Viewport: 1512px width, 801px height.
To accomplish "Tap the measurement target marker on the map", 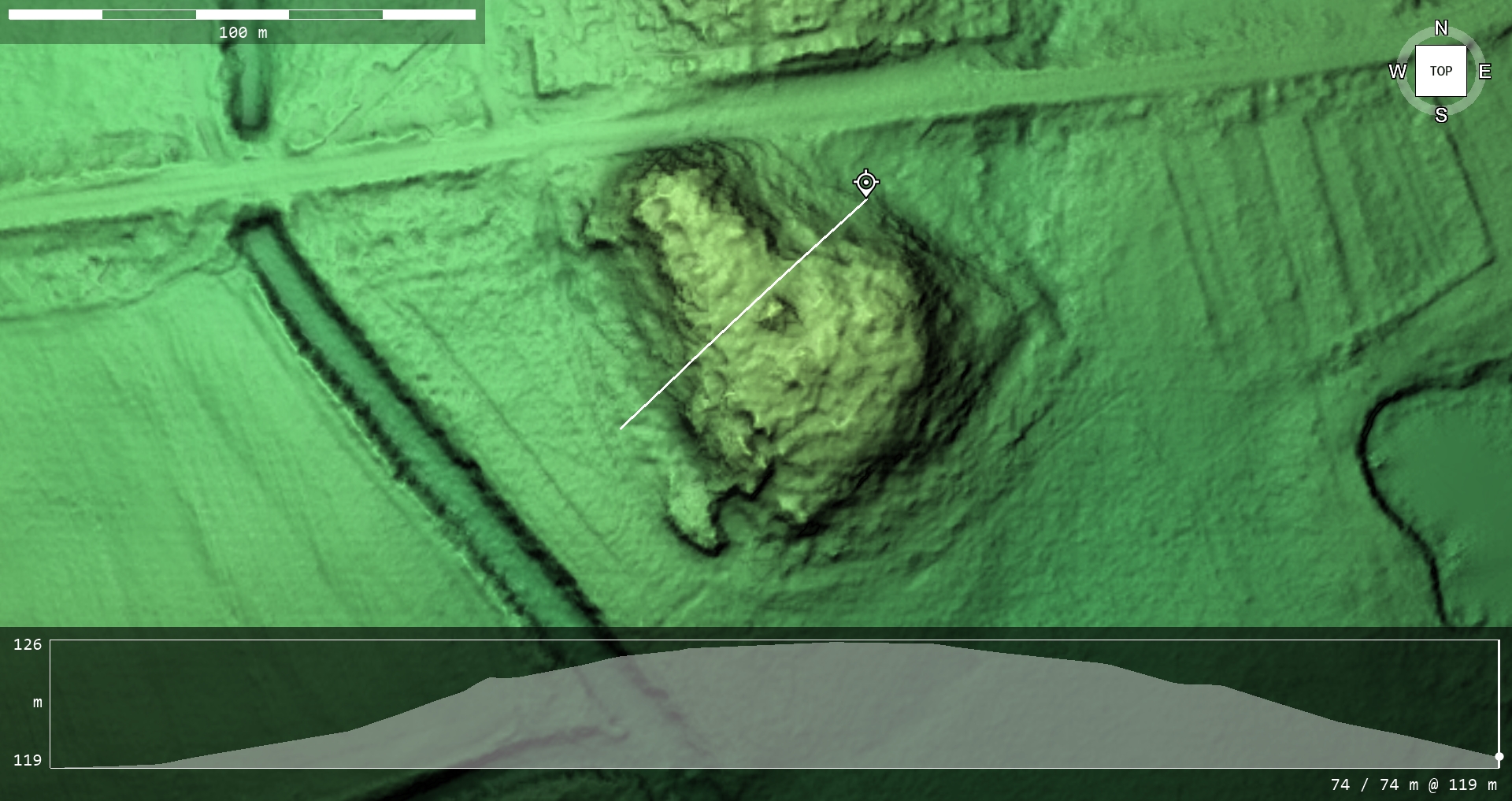I will pos(865,182).
